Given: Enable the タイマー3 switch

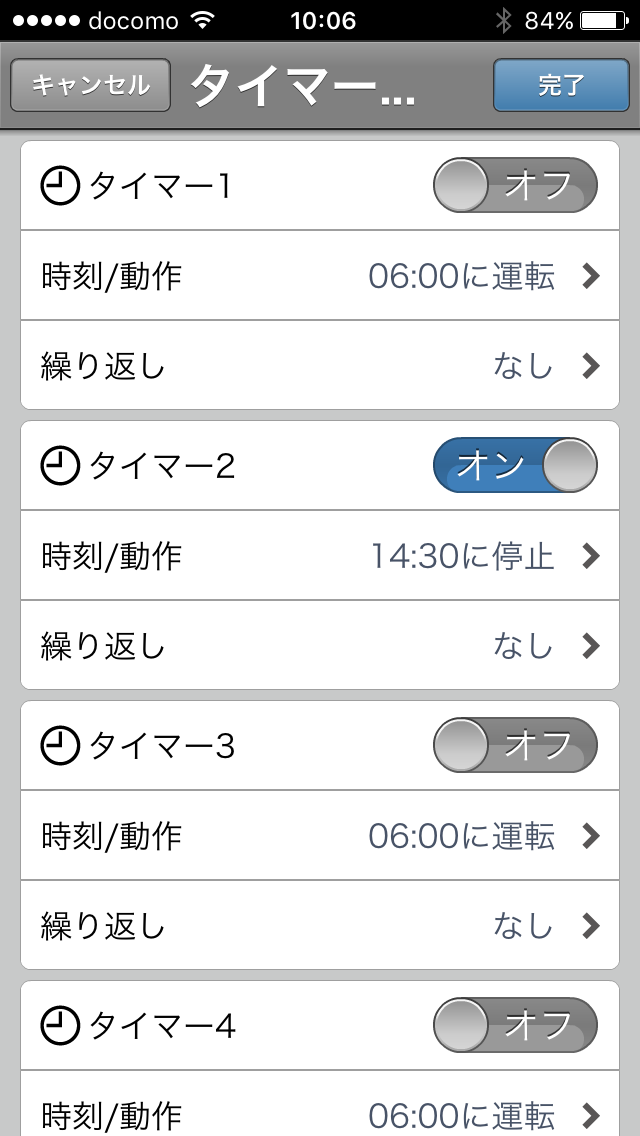Looking at the screenshot, I should (x=515, y=745).
